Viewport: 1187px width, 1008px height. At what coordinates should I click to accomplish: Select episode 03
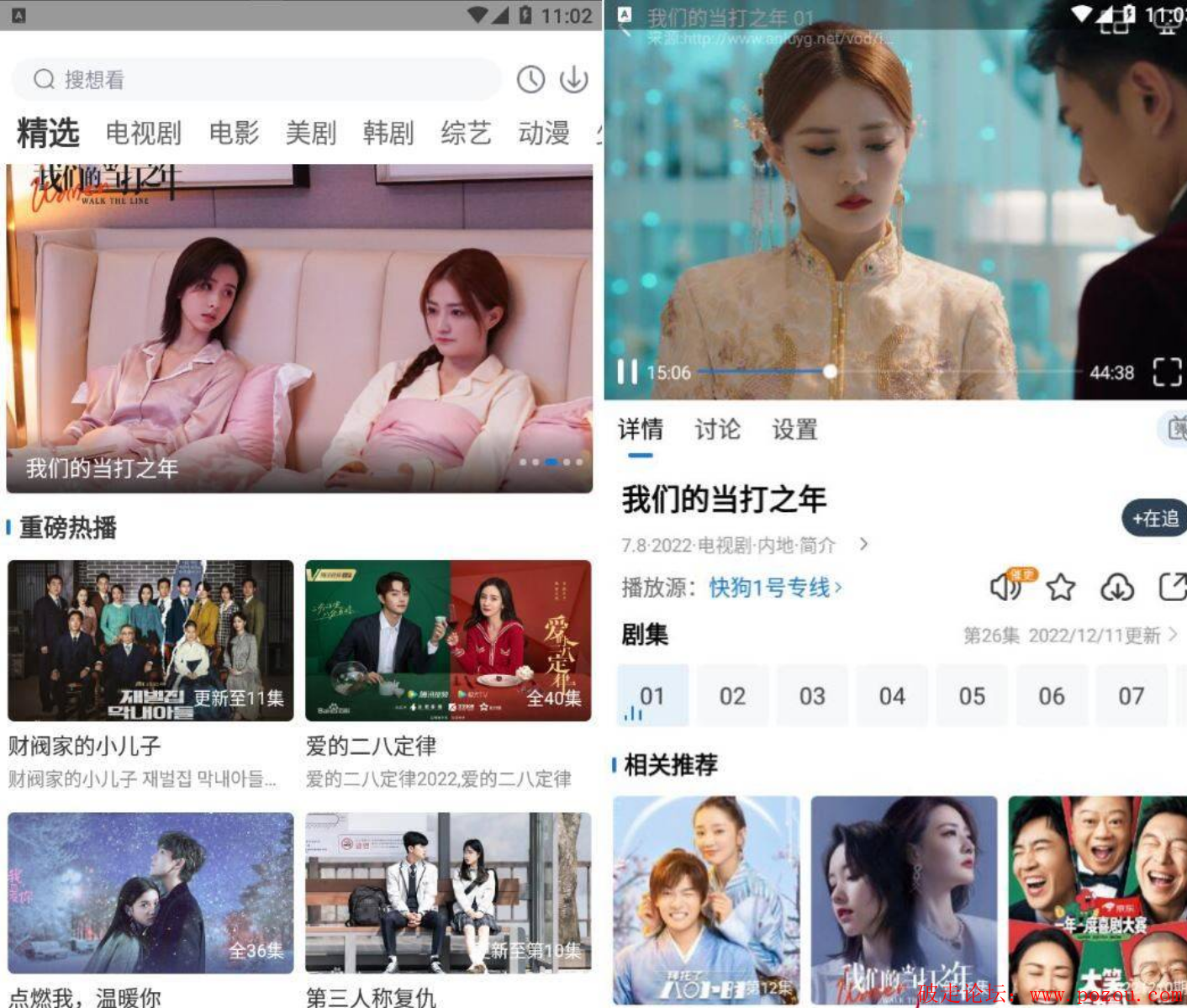pyautogui.click(x=812, y=696)
